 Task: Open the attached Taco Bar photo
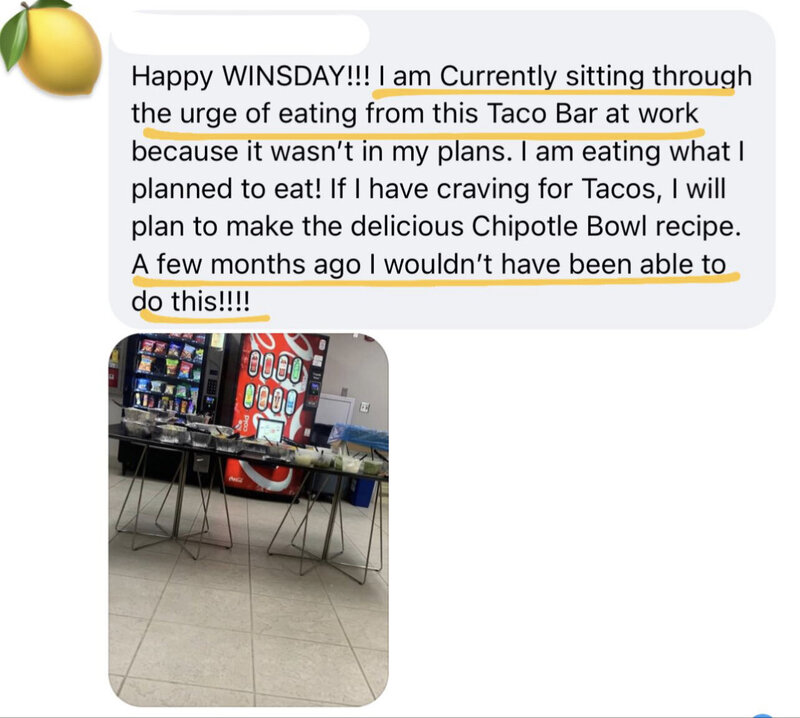[248, 519]
